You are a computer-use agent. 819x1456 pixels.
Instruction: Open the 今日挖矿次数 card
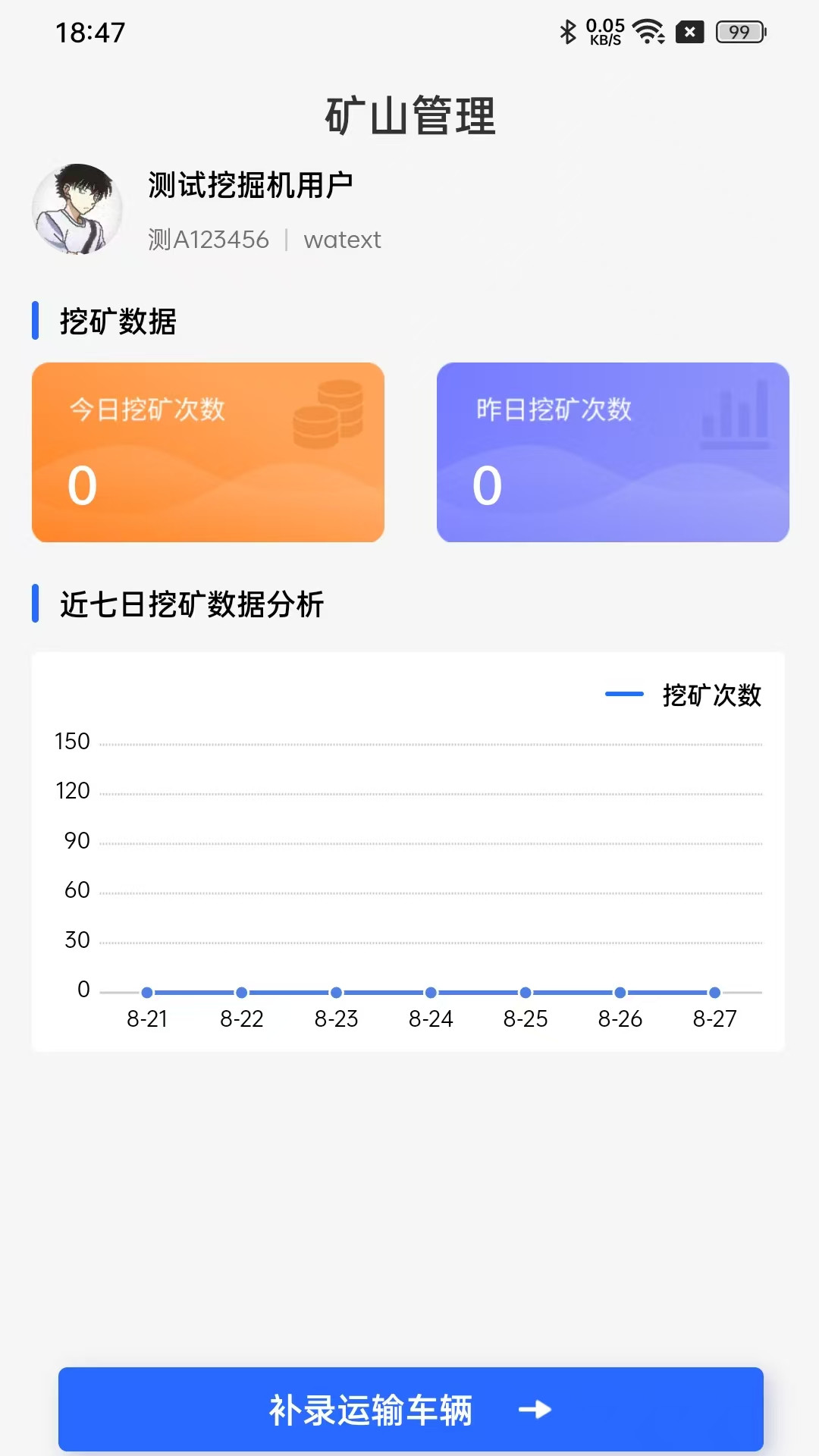click(x=208, y=452)
